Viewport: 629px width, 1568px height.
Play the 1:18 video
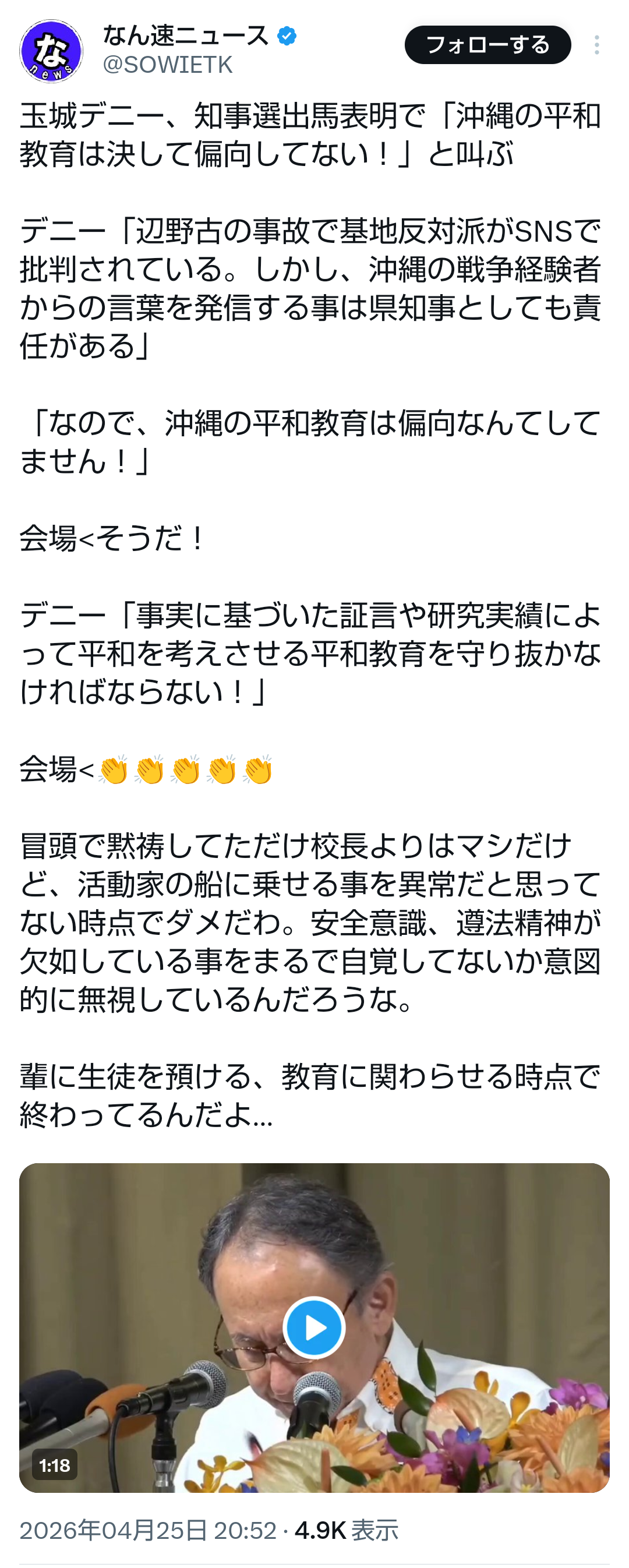314,1327
